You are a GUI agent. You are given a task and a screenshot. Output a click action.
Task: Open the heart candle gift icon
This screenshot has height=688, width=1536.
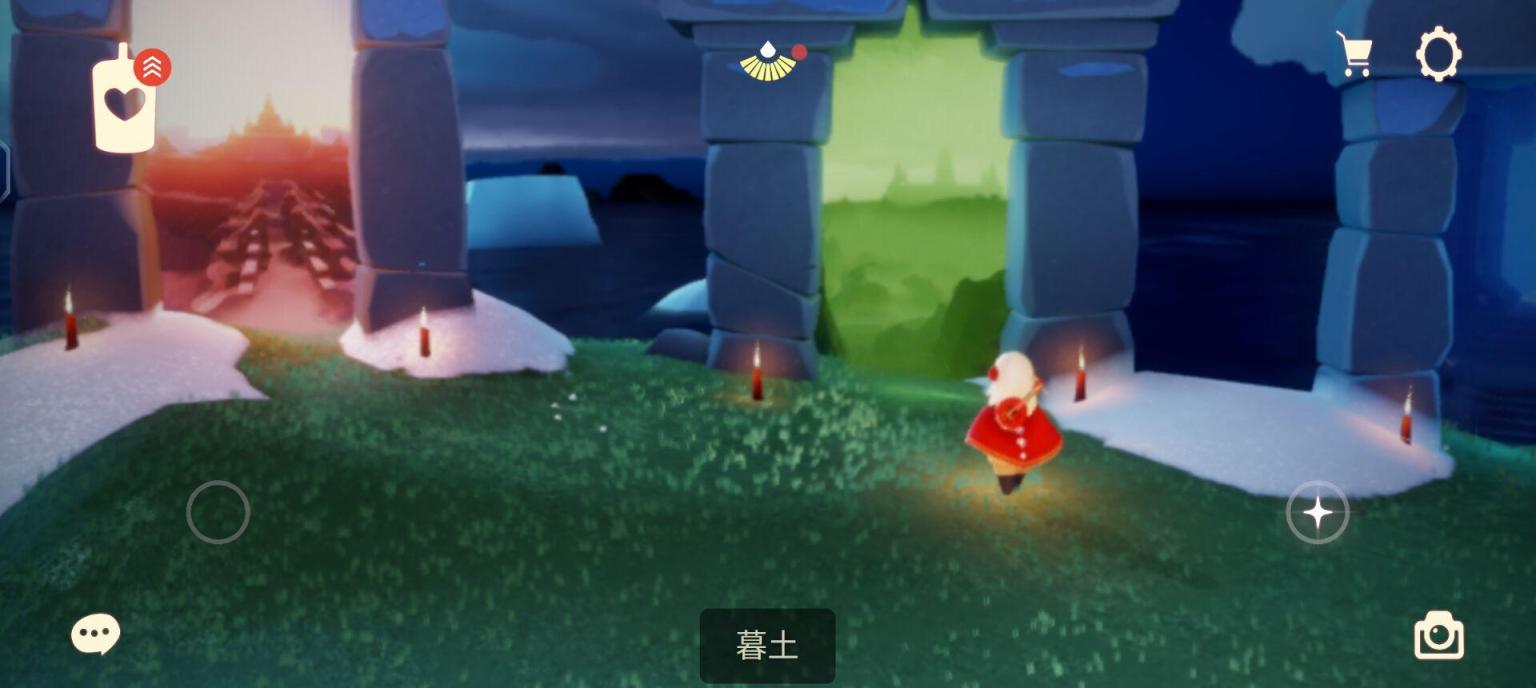[125, 100]
